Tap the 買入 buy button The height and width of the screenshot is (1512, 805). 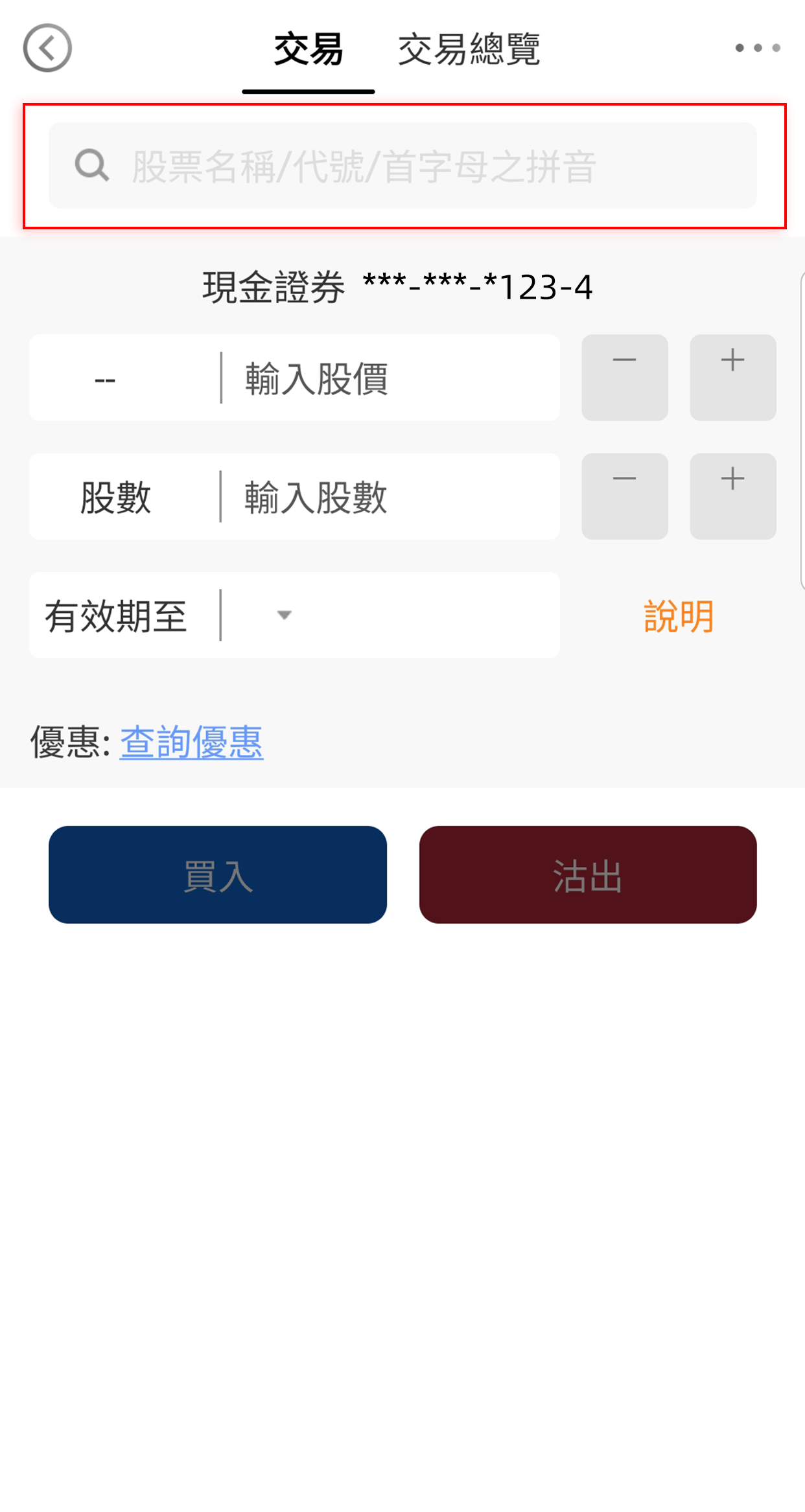point(218,875)
